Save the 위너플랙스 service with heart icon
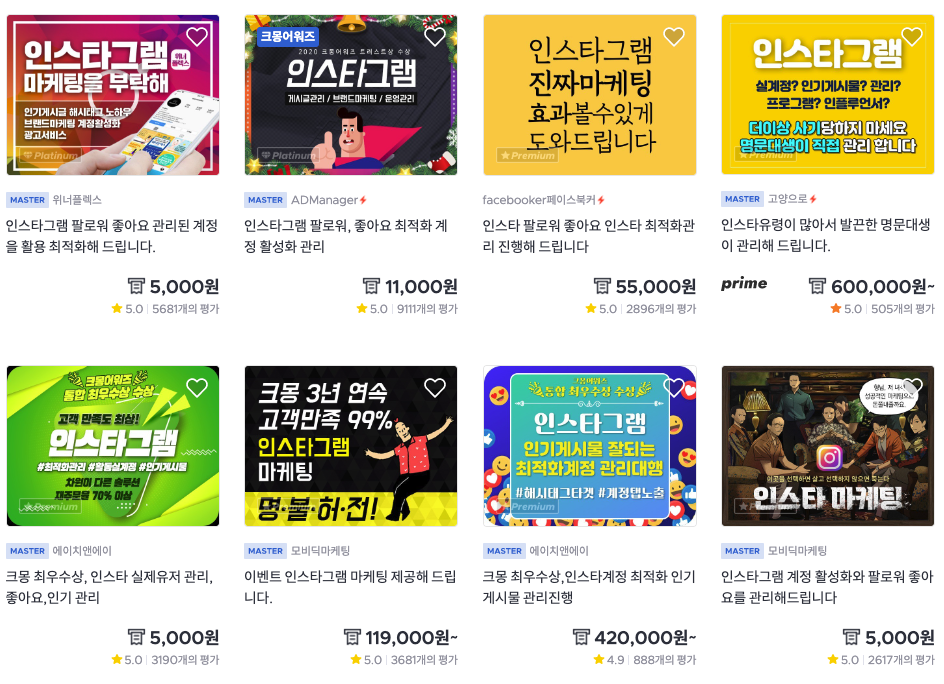This screenshot has height=684, width=944. point(197,37)
